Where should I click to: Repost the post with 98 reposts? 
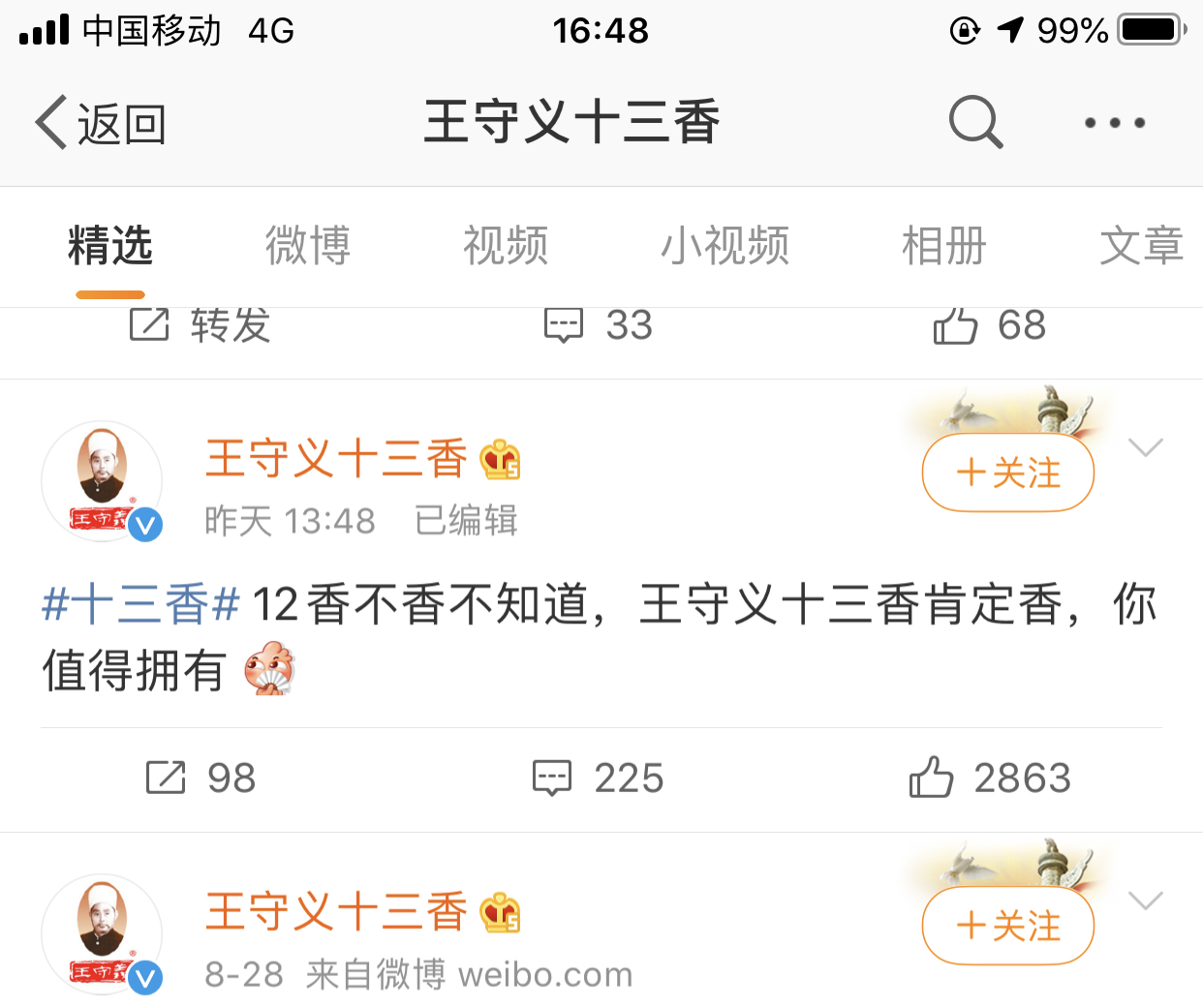pyautogui.click(x=200, y=778)
